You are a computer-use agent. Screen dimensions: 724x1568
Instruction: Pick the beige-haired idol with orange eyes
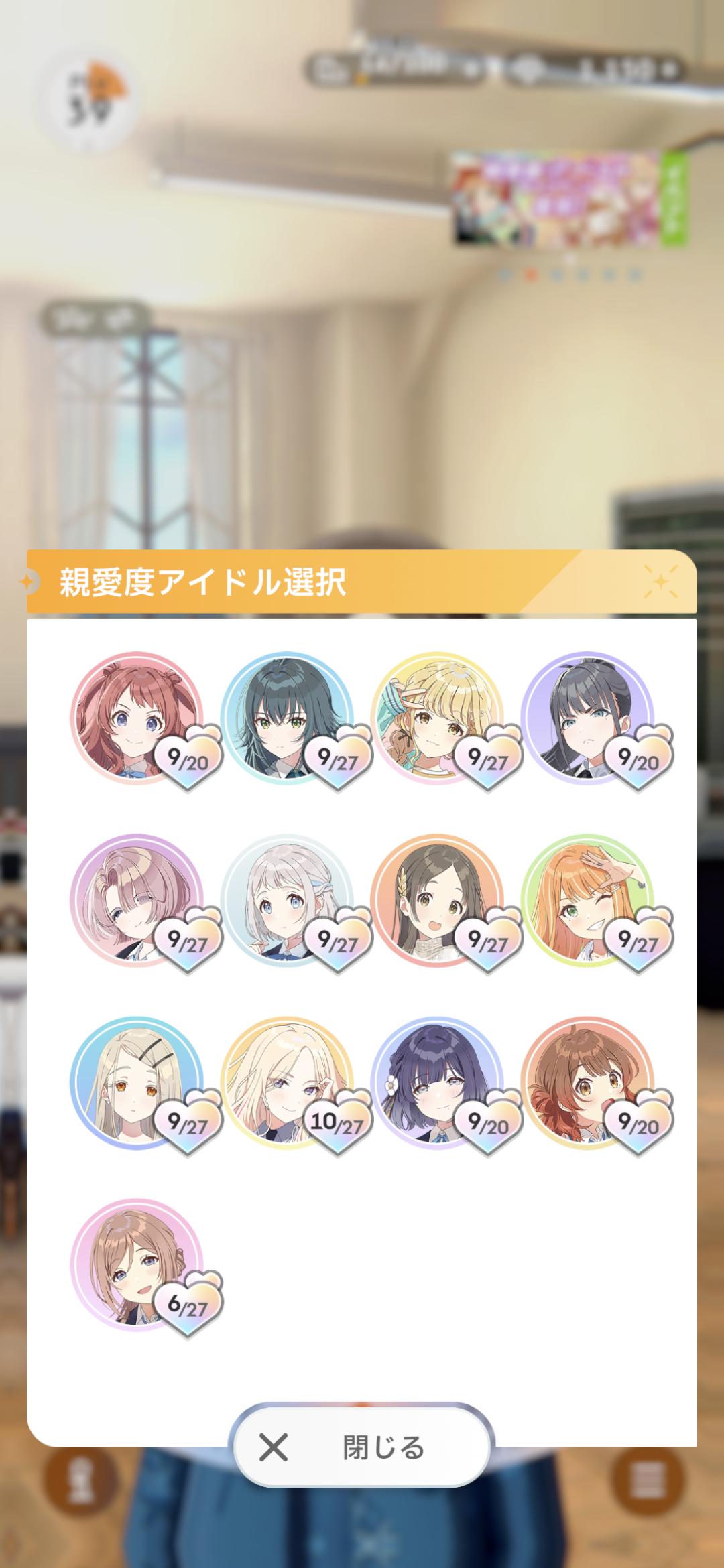click(x=137, y=1082)
